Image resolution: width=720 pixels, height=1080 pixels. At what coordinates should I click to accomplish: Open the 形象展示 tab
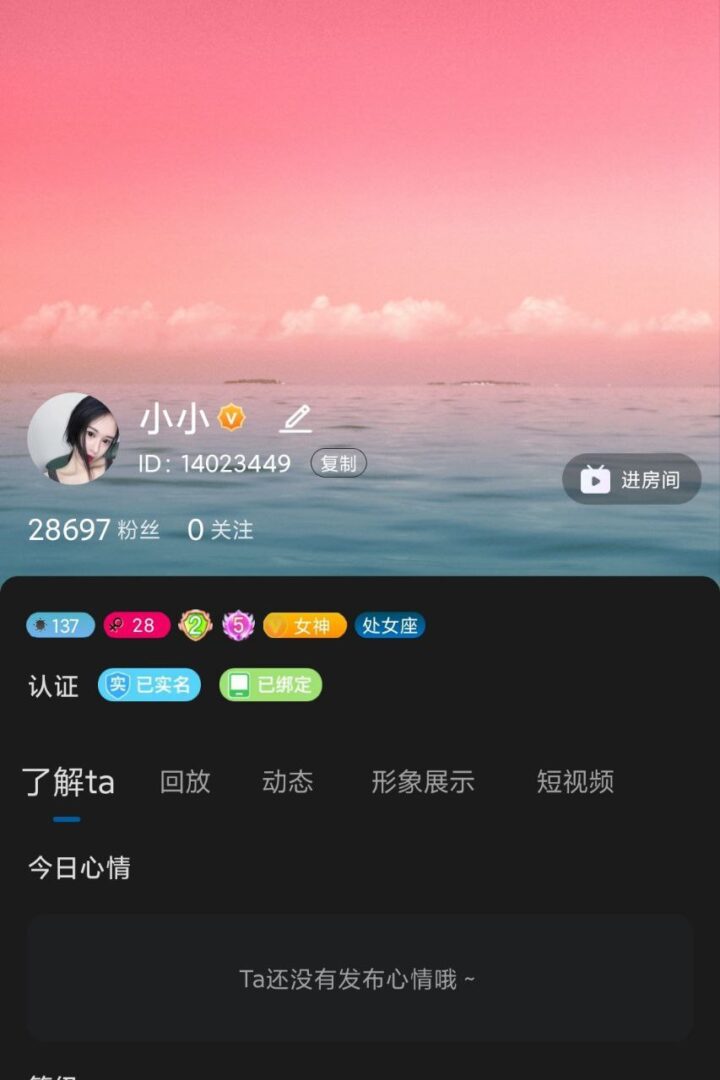[x=423, y=782]
